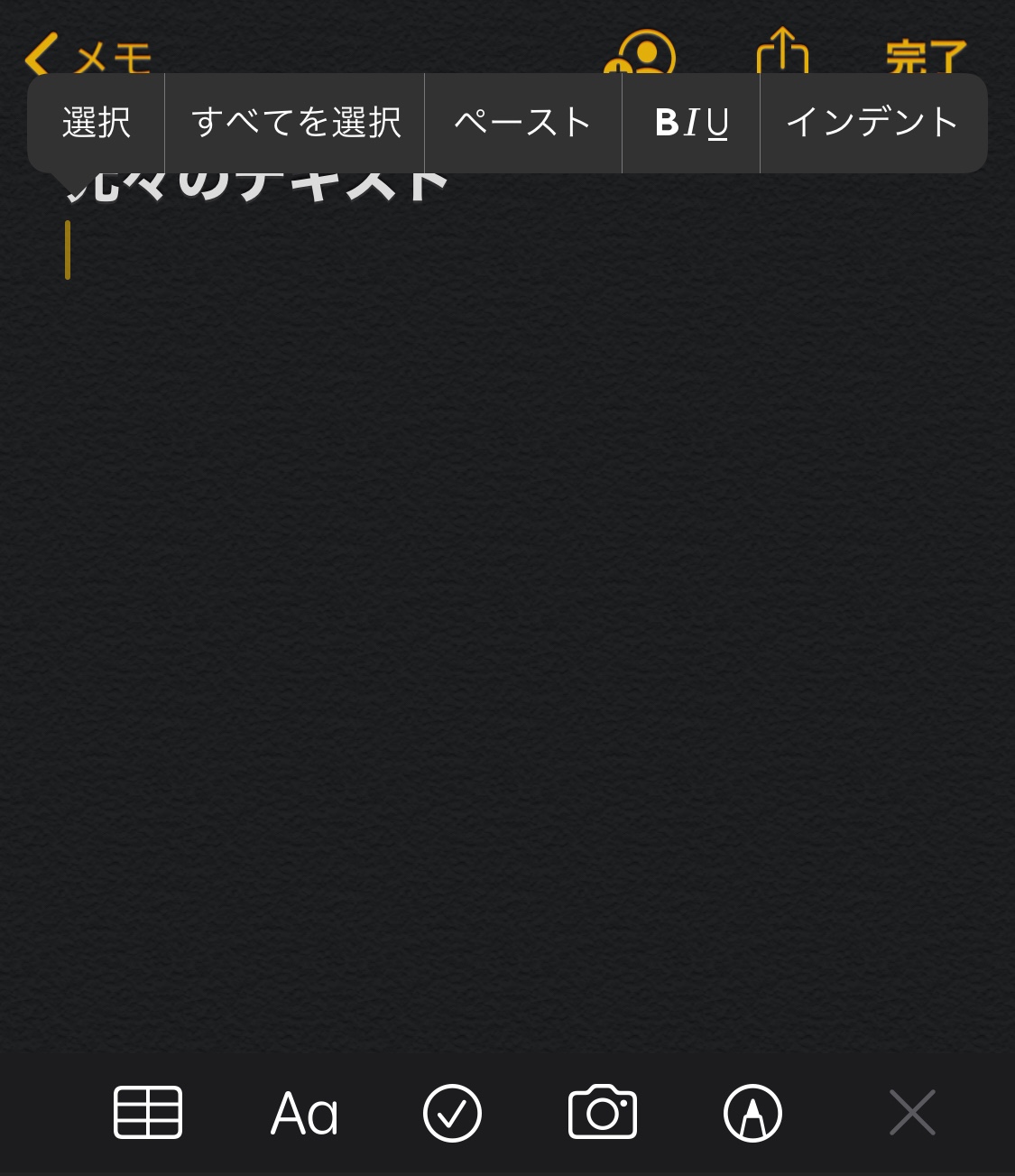1015x1176 pixels.
Task: Add a checklist to the note
Action: 452,1113
